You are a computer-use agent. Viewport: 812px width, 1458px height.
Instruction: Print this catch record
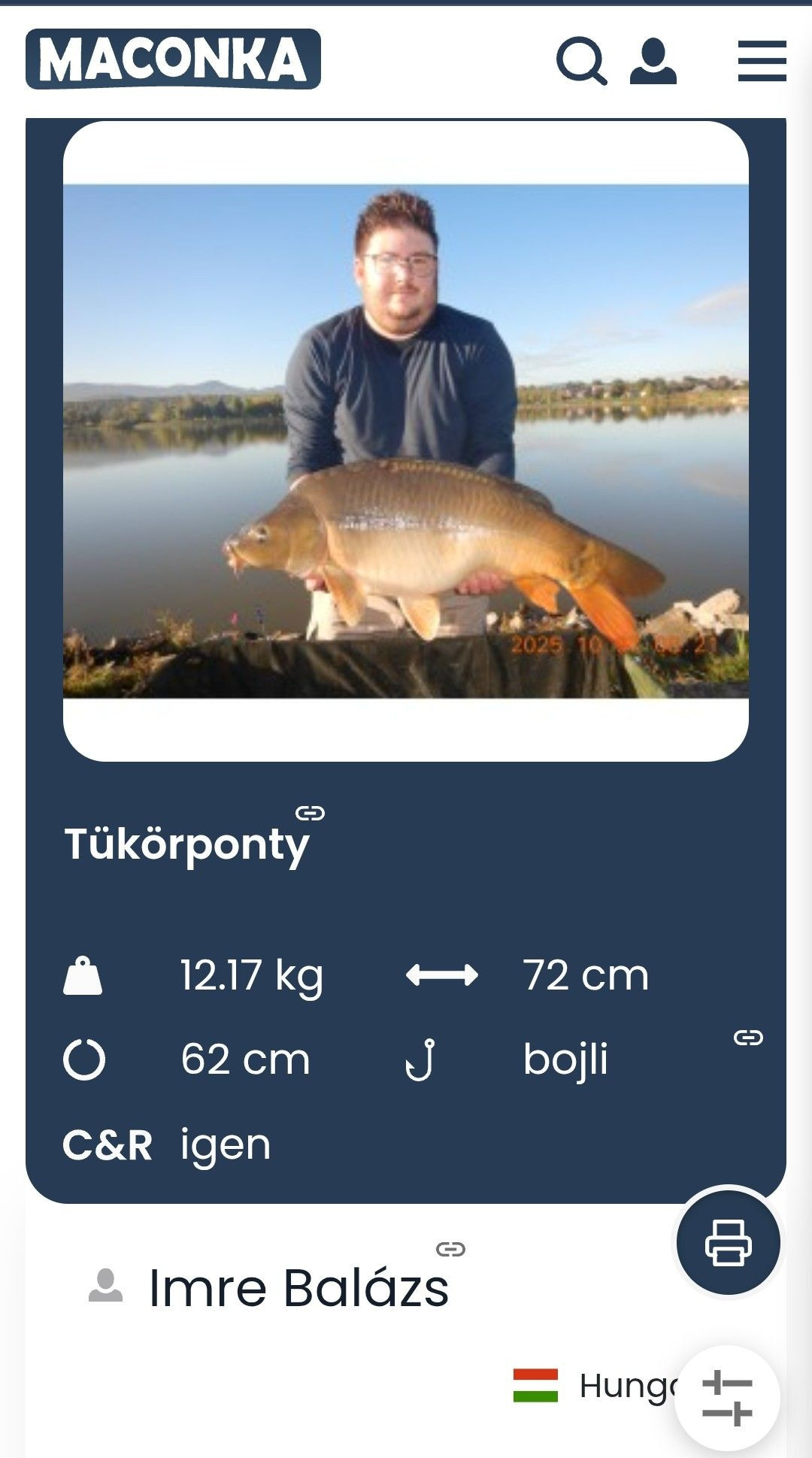coord(728,1241)
